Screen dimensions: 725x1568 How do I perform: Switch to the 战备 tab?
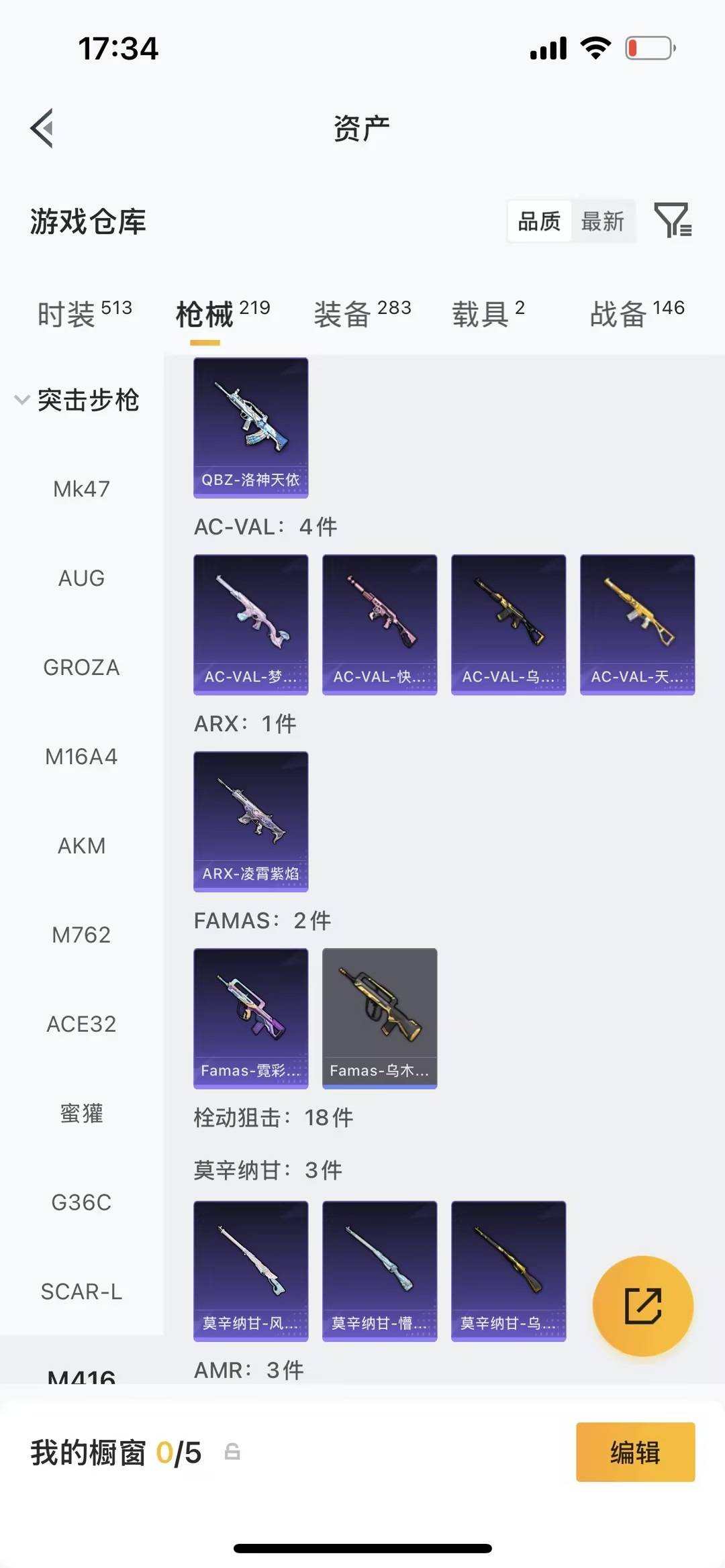tap(636, 313)
